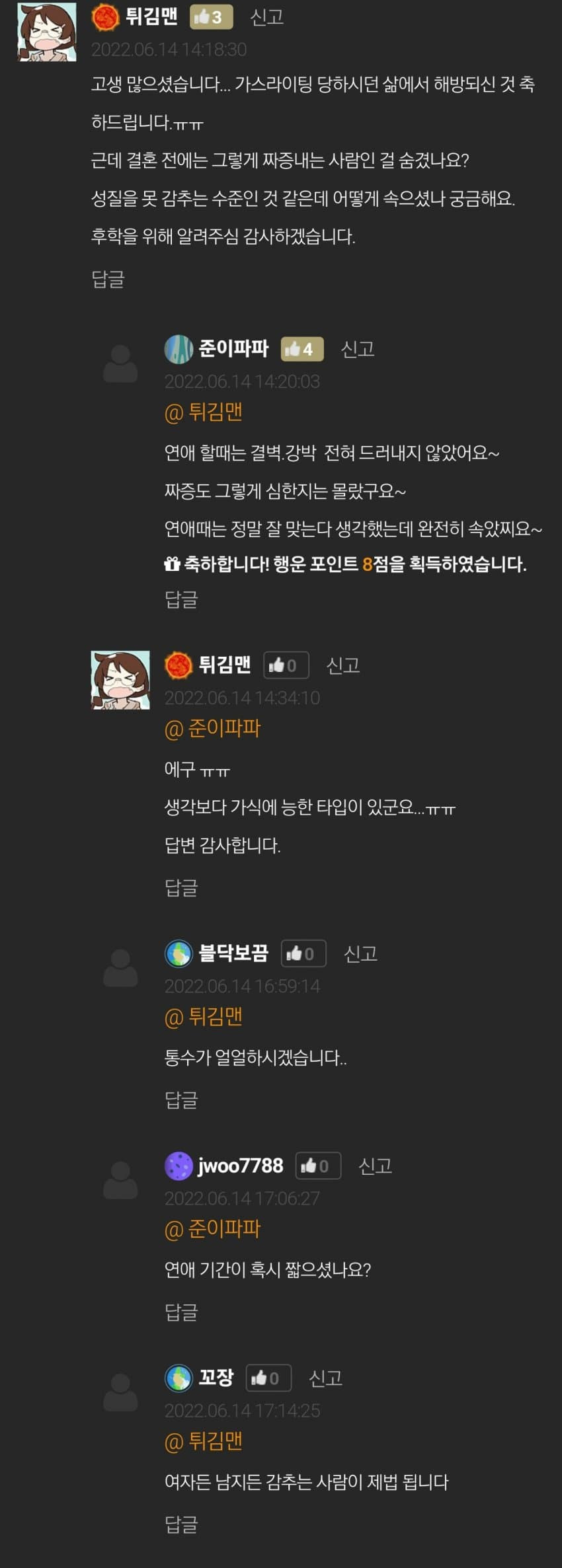Image resolution: width=562 pixels, height=1568 pixels.
Task: Reply to 튀김맨's 14:34:10 comment
Action: pos(181,887)
